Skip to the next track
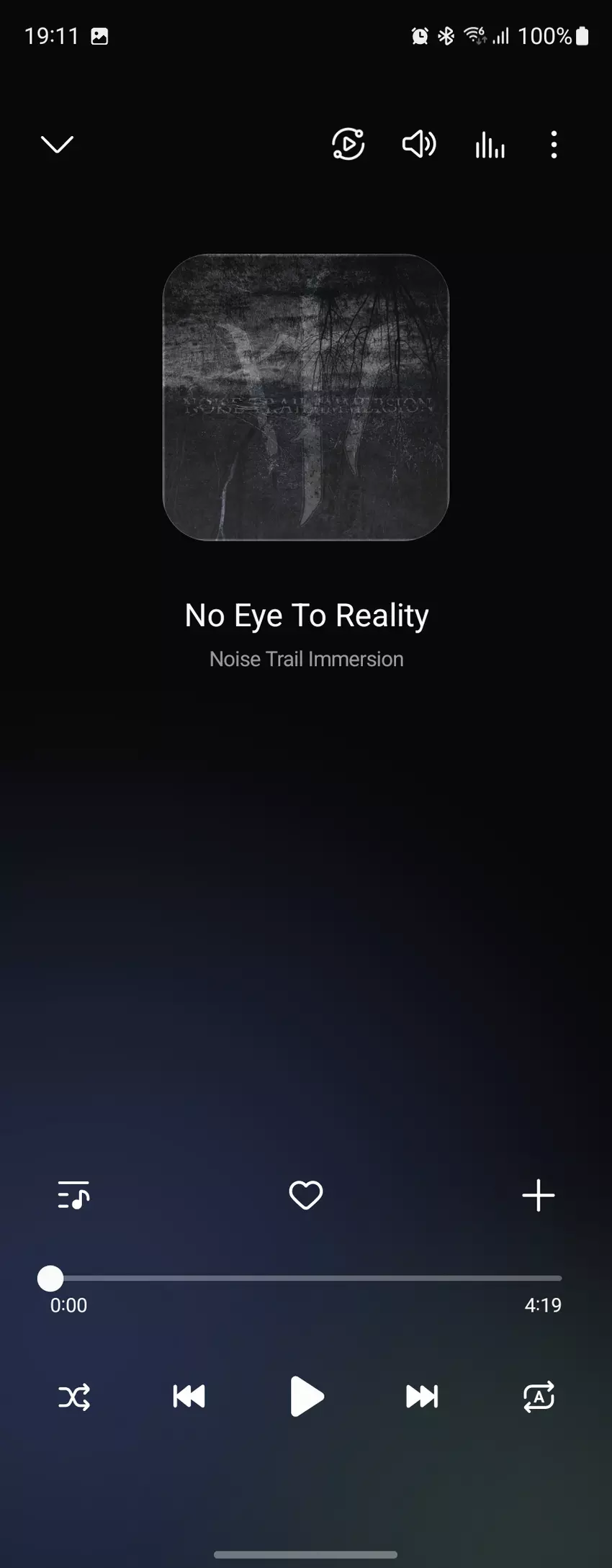The width and height of the screenshot is (612, 1568). (422, 1397)
